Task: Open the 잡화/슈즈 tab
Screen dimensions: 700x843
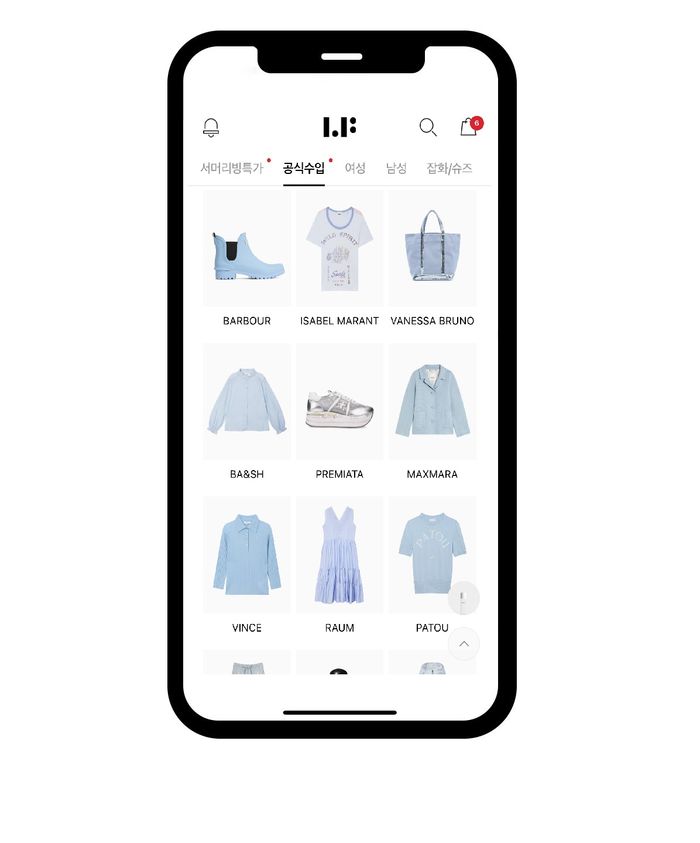Action: (x=449, y=168)
